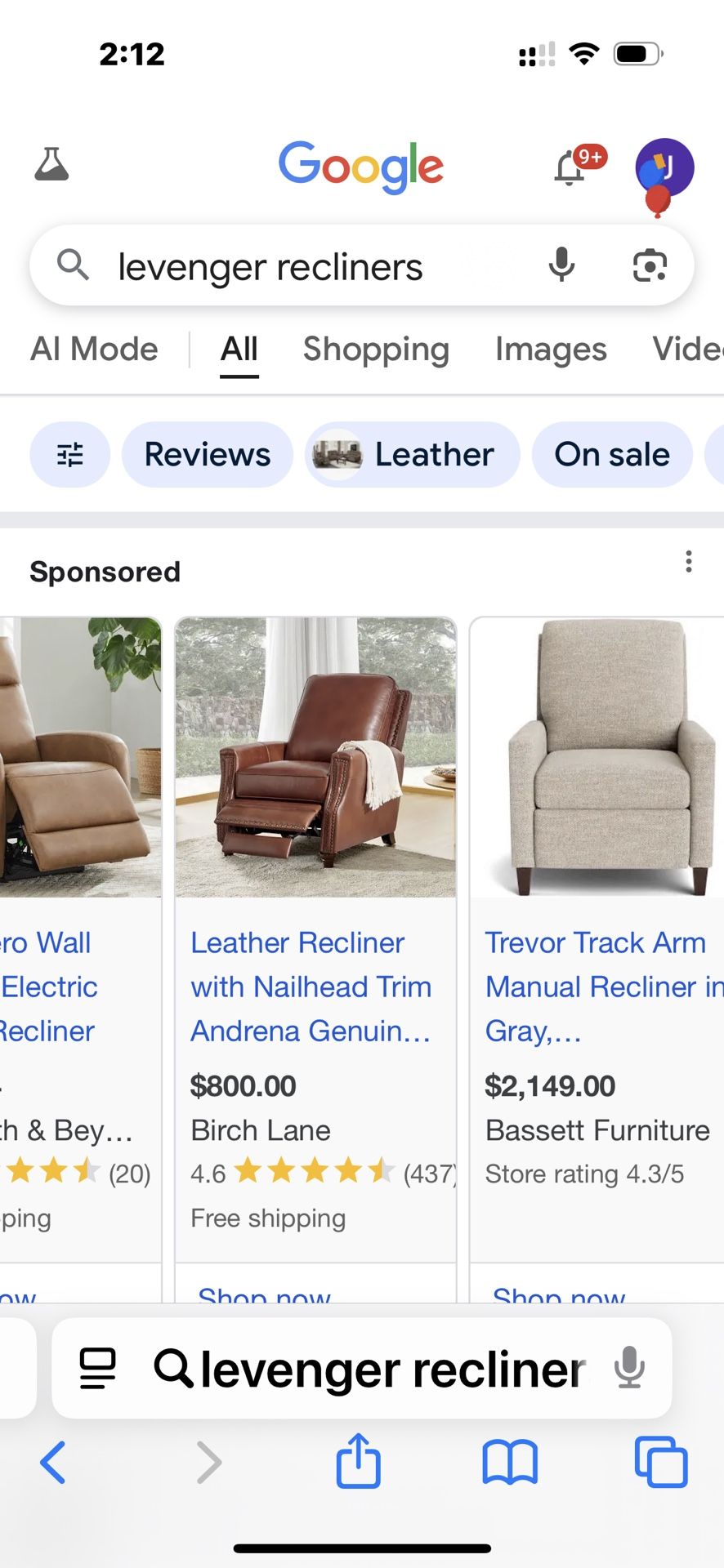The width and height of the screenshot is (724, 1568).
Task: Tap the Google logo
Action: tap(362, 166)
